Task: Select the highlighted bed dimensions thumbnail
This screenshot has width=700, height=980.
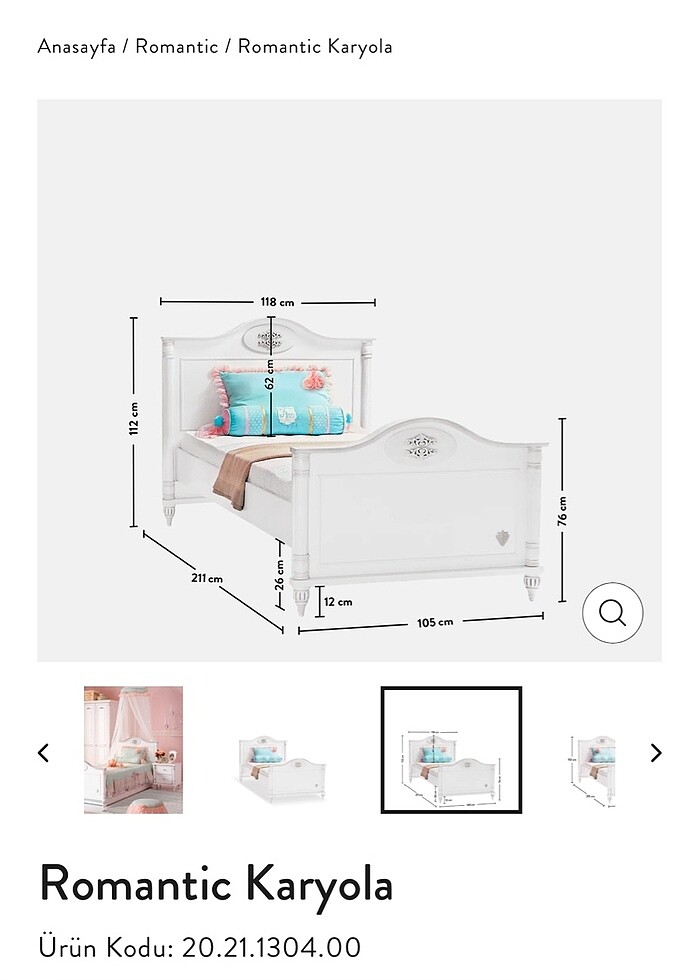Action: point(451,750)
